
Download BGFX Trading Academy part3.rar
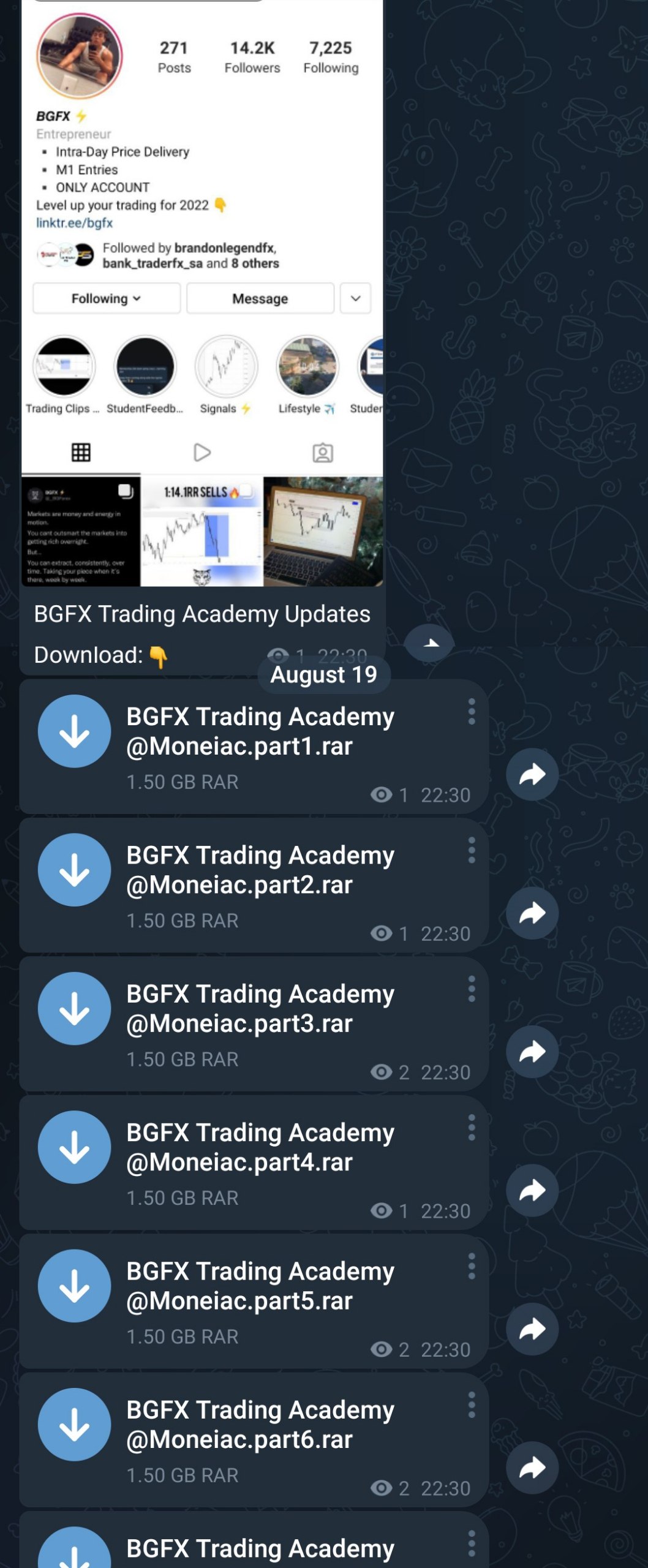(74, 1008)
